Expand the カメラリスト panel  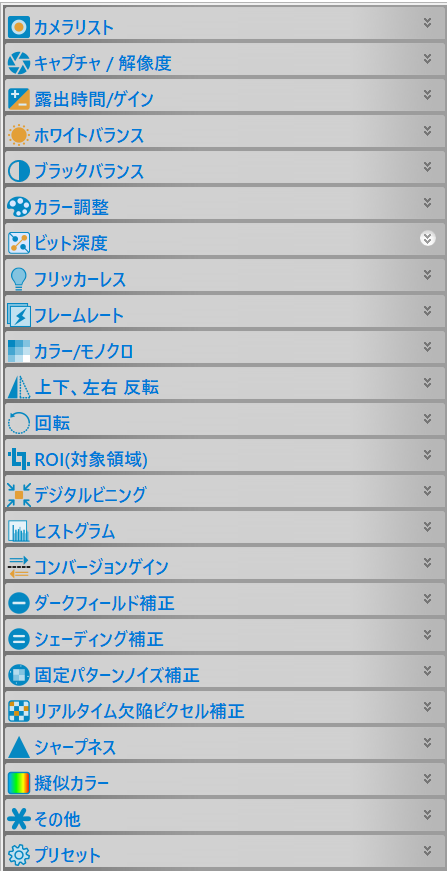tap(225, 24)
